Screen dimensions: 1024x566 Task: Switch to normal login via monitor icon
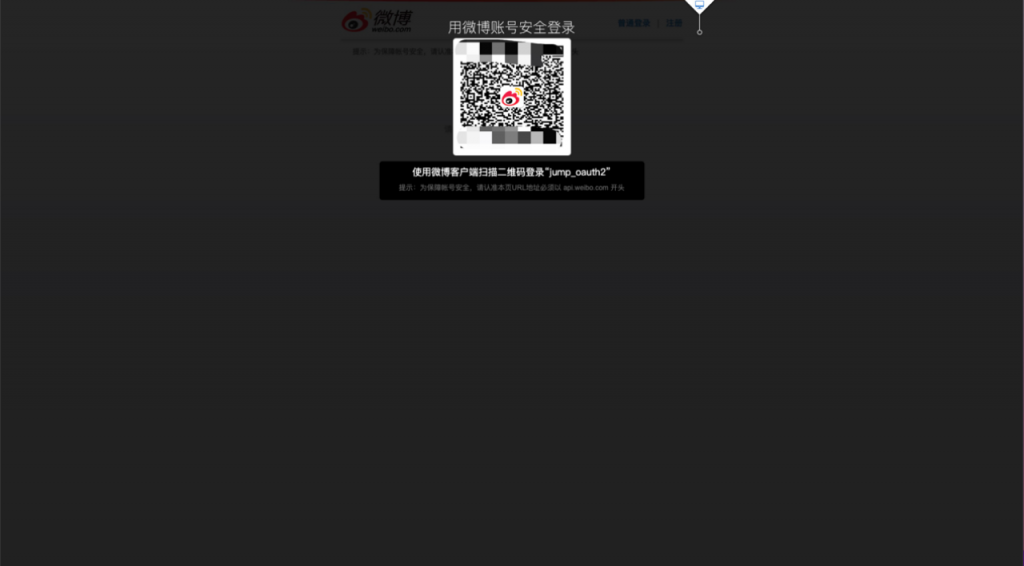click(699, 6)
